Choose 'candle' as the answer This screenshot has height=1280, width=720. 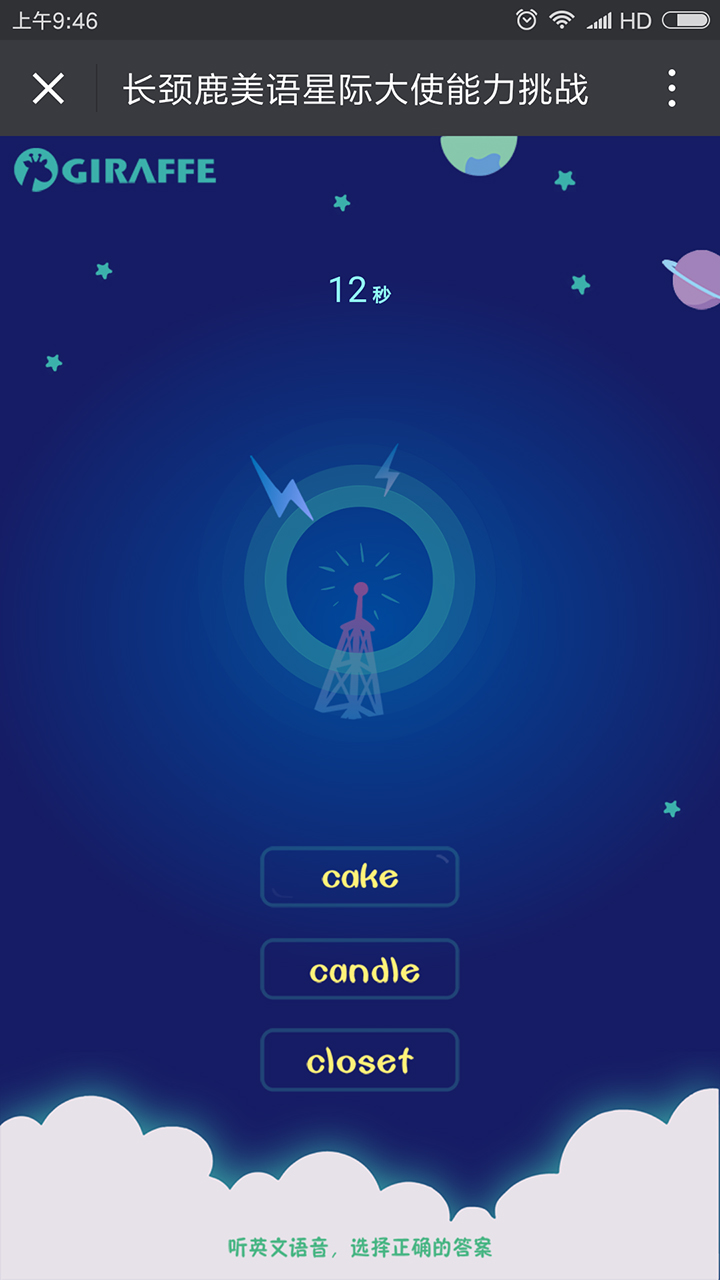pyautogui.click(x=359, y=969)
